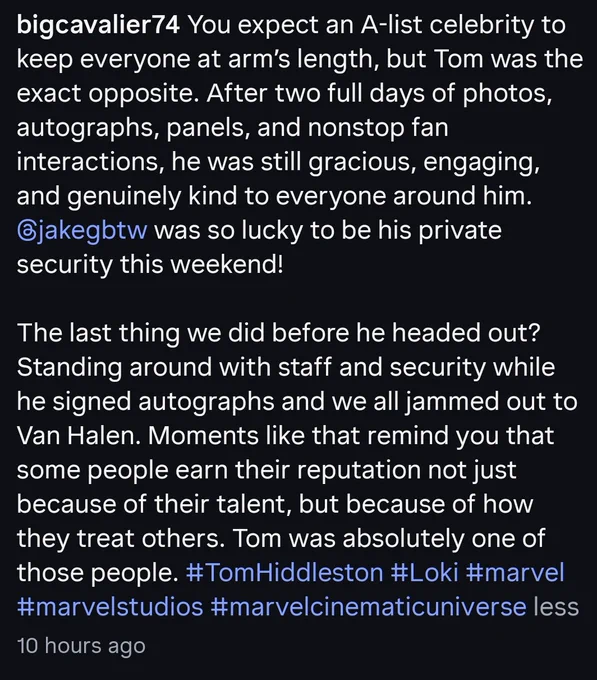Open the @jakegbtw mention
Screen dimensions: 597x680
pyautogui.click(x=82, y=231)
